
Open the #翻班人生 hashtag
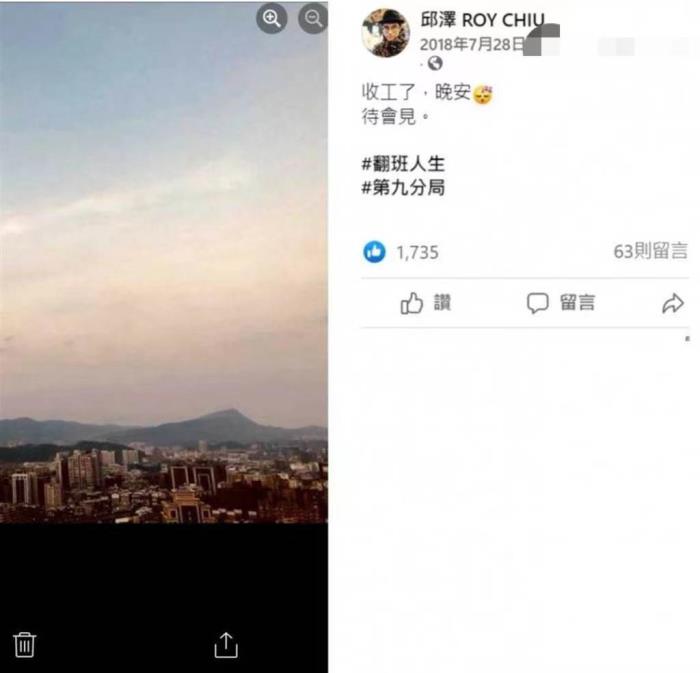pyautogui.click(x=403, y=164)
